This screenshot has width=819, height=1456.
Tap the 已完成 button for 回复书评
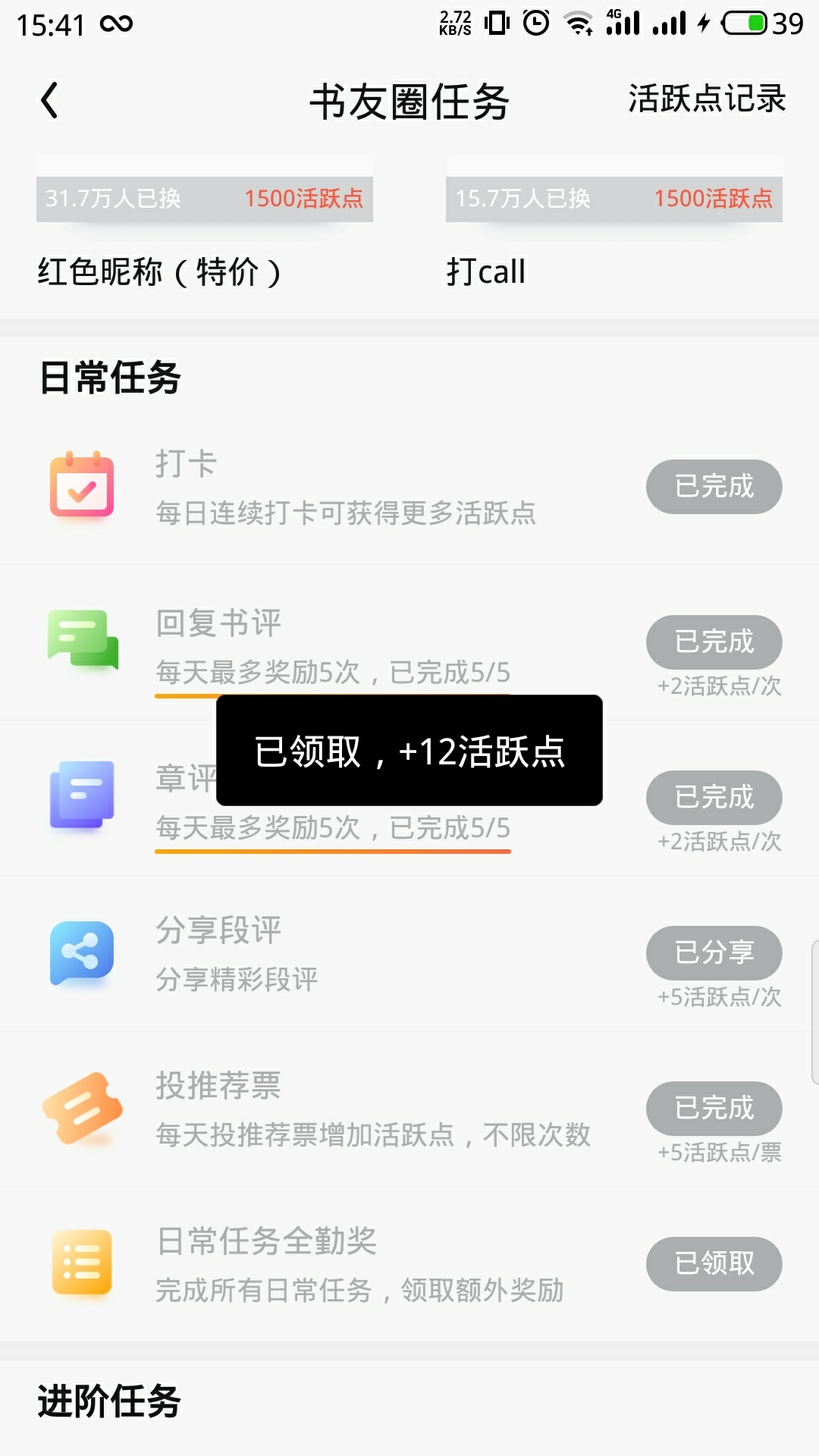click(714, 642)
